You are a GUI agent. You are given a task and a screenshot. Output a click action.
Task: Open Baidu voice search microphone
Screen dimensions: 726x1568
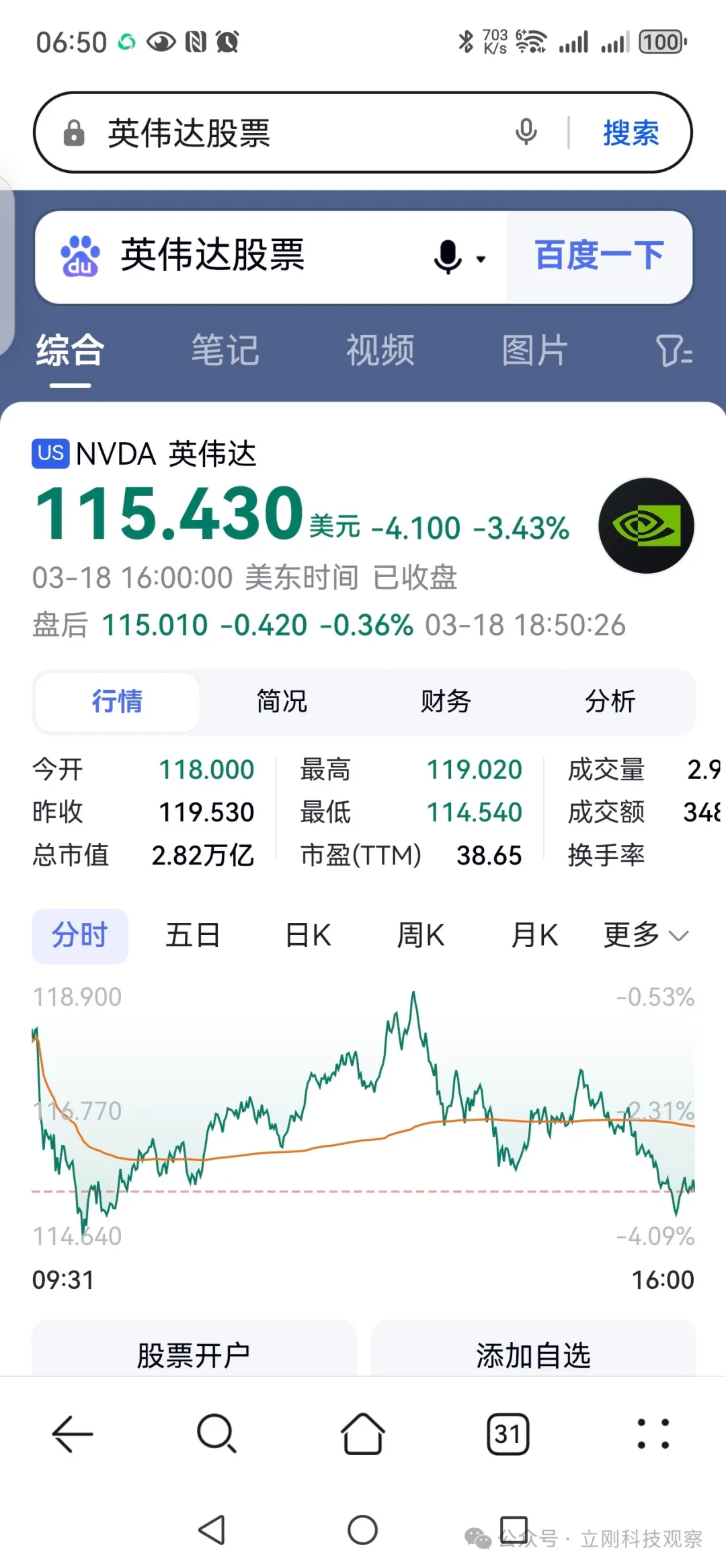click(449, 257)
